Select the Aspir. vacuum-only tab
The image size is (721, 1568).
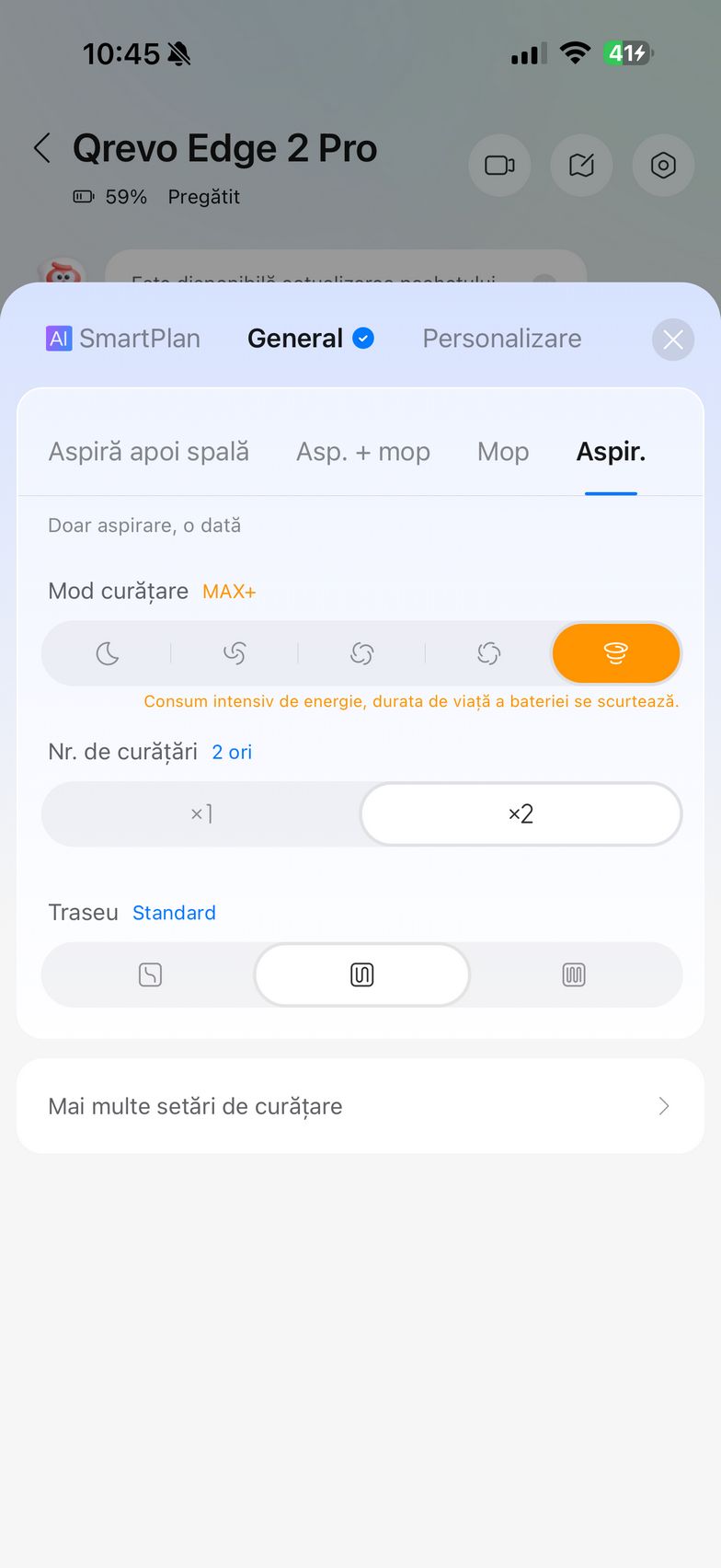[x=611, y=452]
